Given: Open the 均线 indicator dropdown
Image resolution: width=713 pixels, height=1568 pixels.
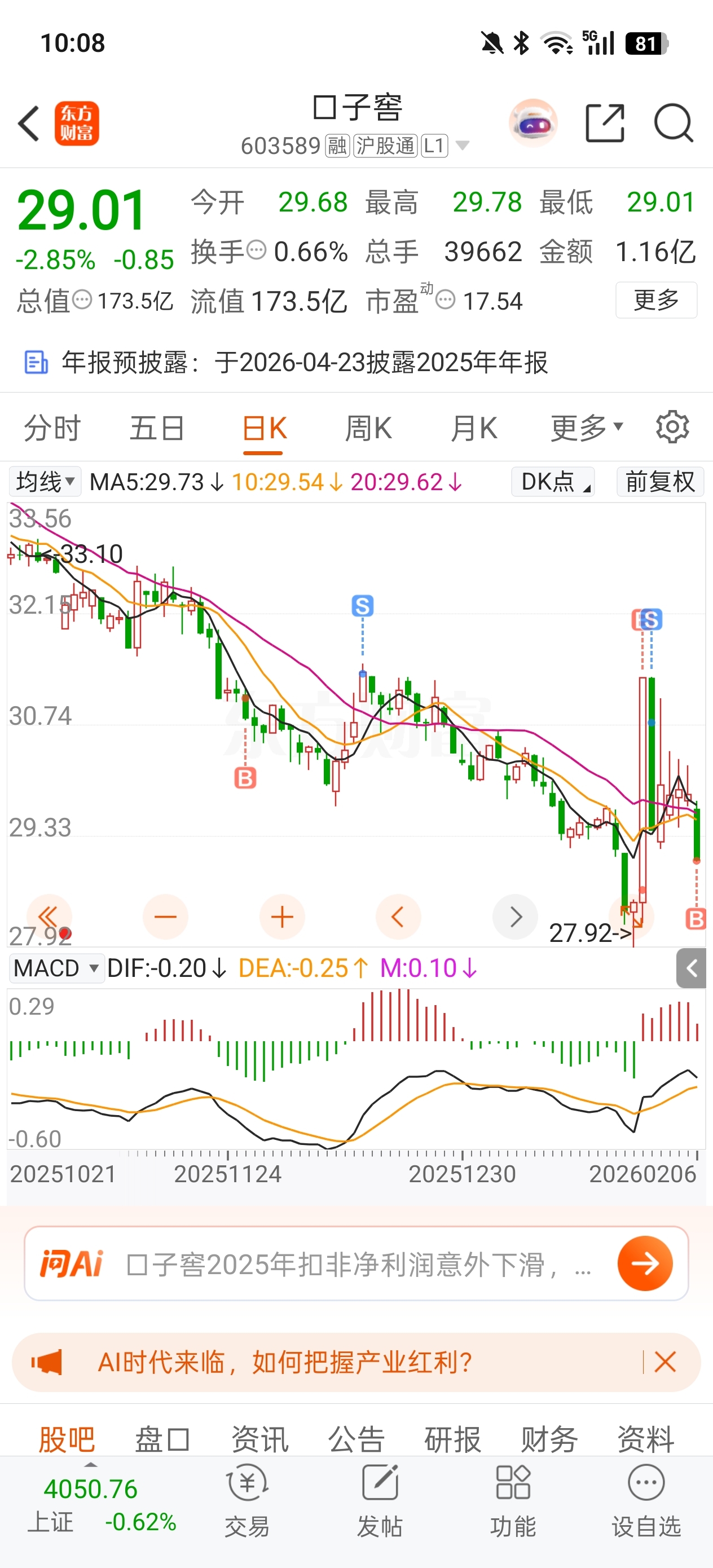Looking at the screenshot, I should coord(45,482).
